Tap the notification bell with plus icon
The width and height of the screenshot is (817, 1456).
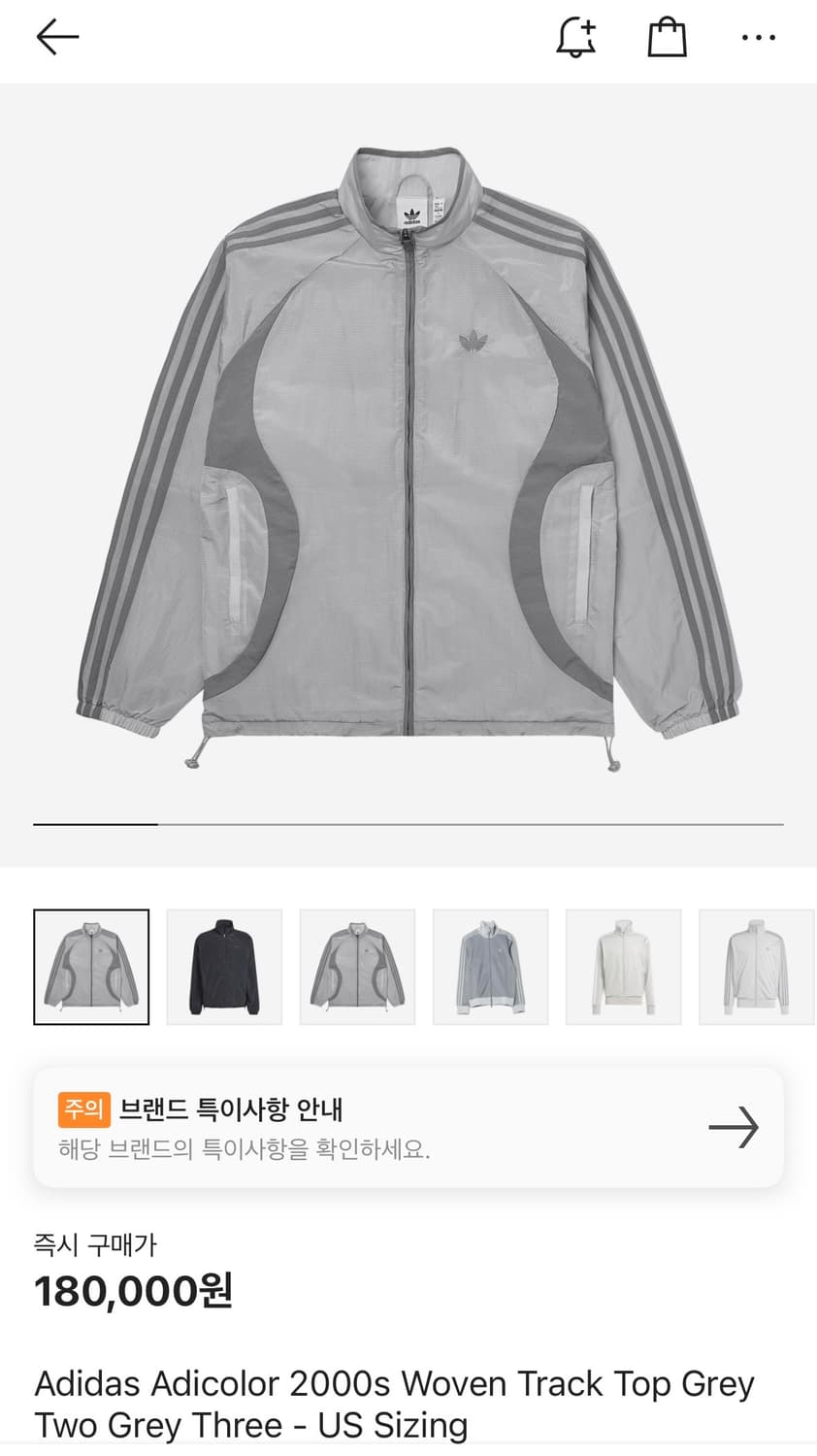coord(575,37)
